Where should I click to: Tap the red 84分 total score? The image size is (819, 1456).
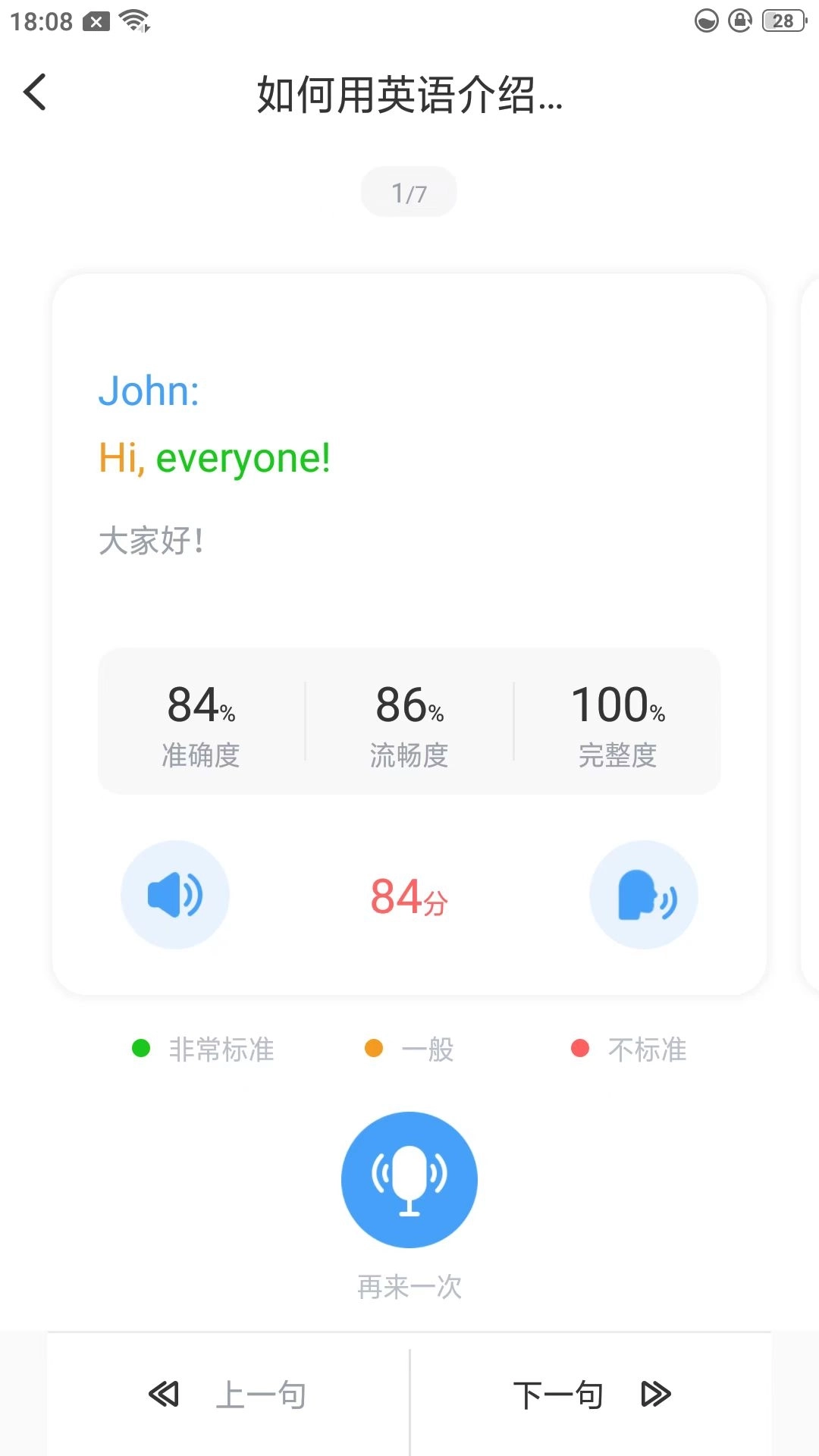pos(408,897)
